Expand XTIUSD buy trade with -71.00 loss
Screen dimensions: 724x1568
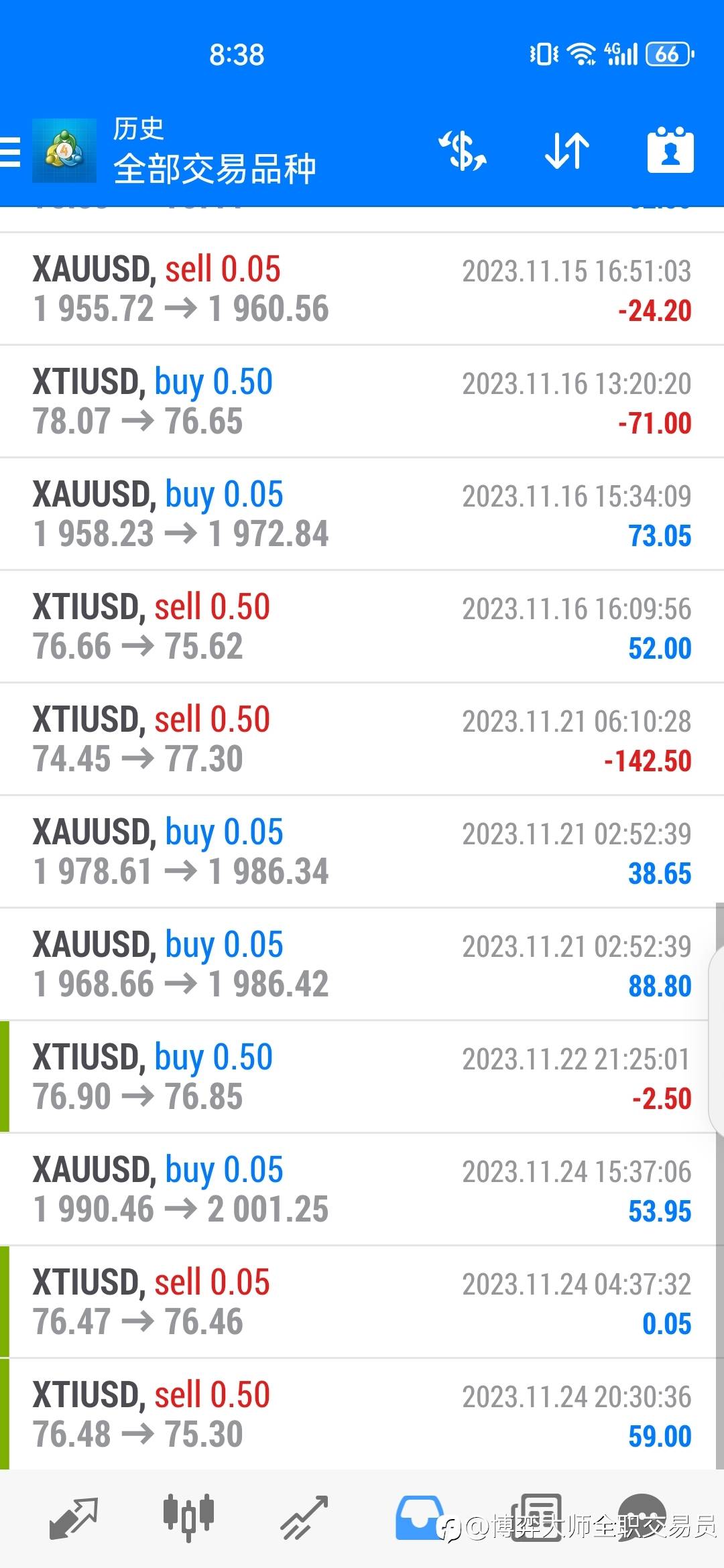[362, 402]
